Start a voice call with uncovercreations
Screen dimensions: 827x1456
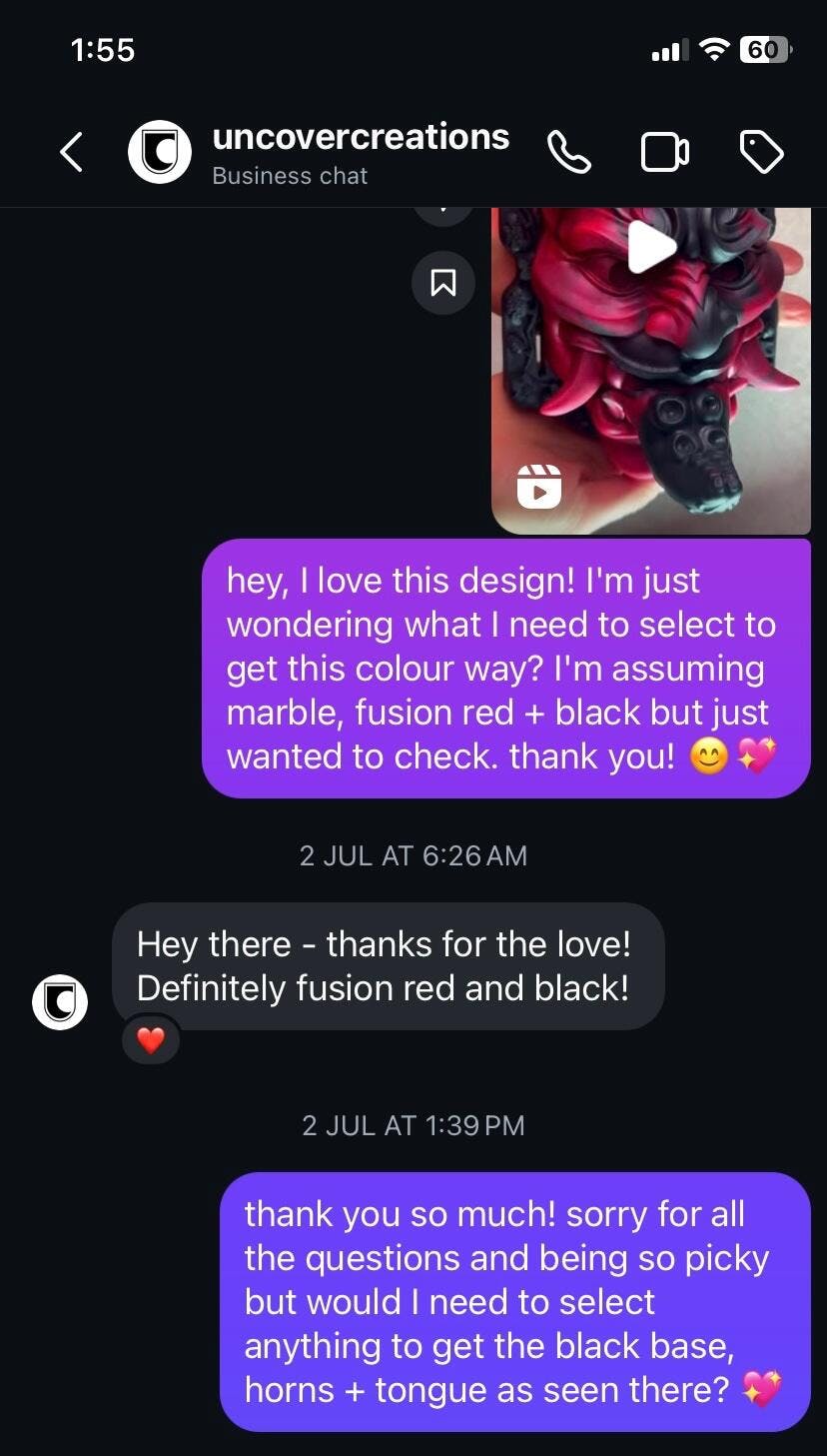[x=569, y=153]
